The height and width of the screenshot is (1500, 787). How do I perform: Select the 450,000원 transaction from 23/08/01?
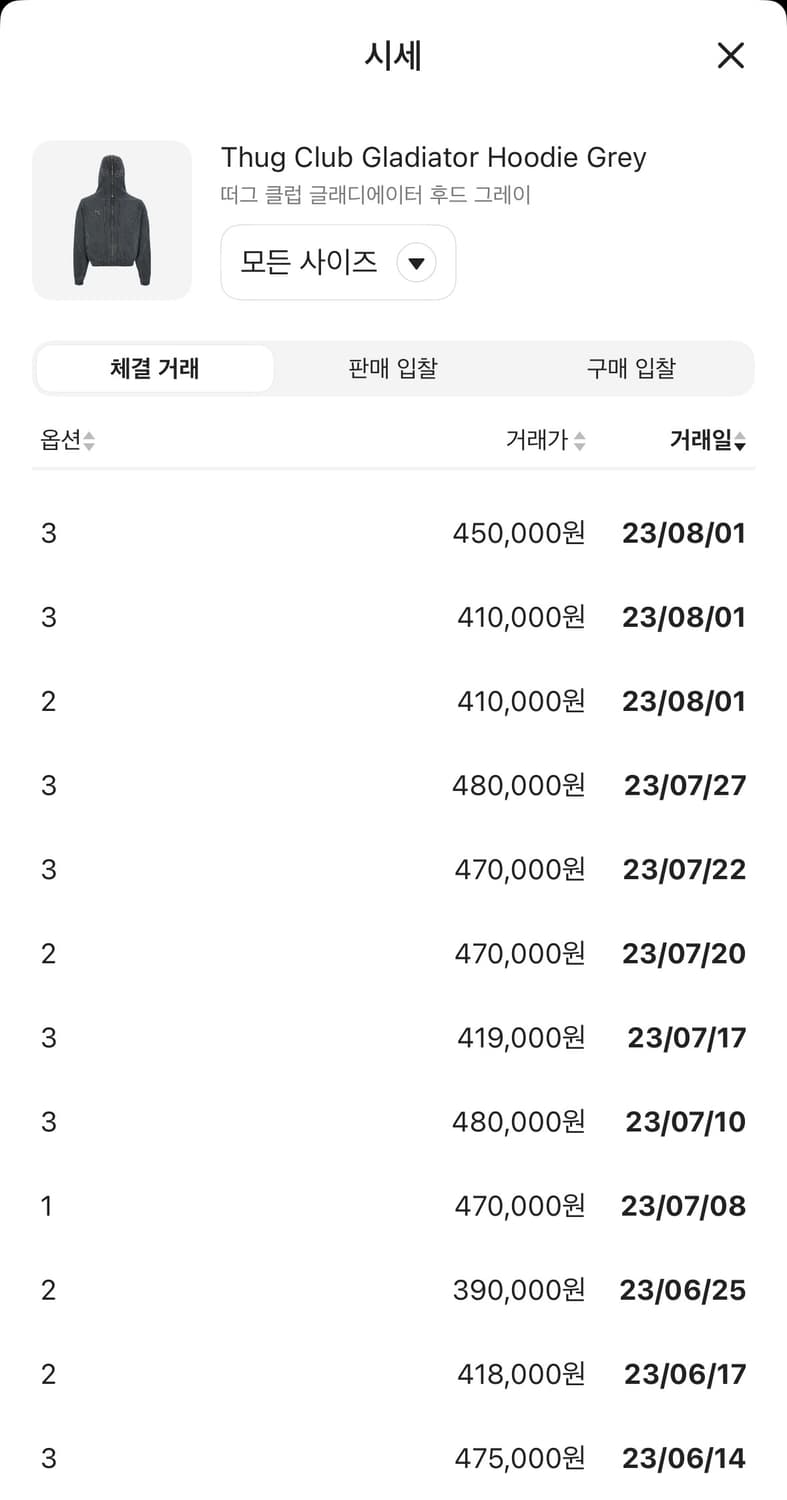tap(394, 533)
